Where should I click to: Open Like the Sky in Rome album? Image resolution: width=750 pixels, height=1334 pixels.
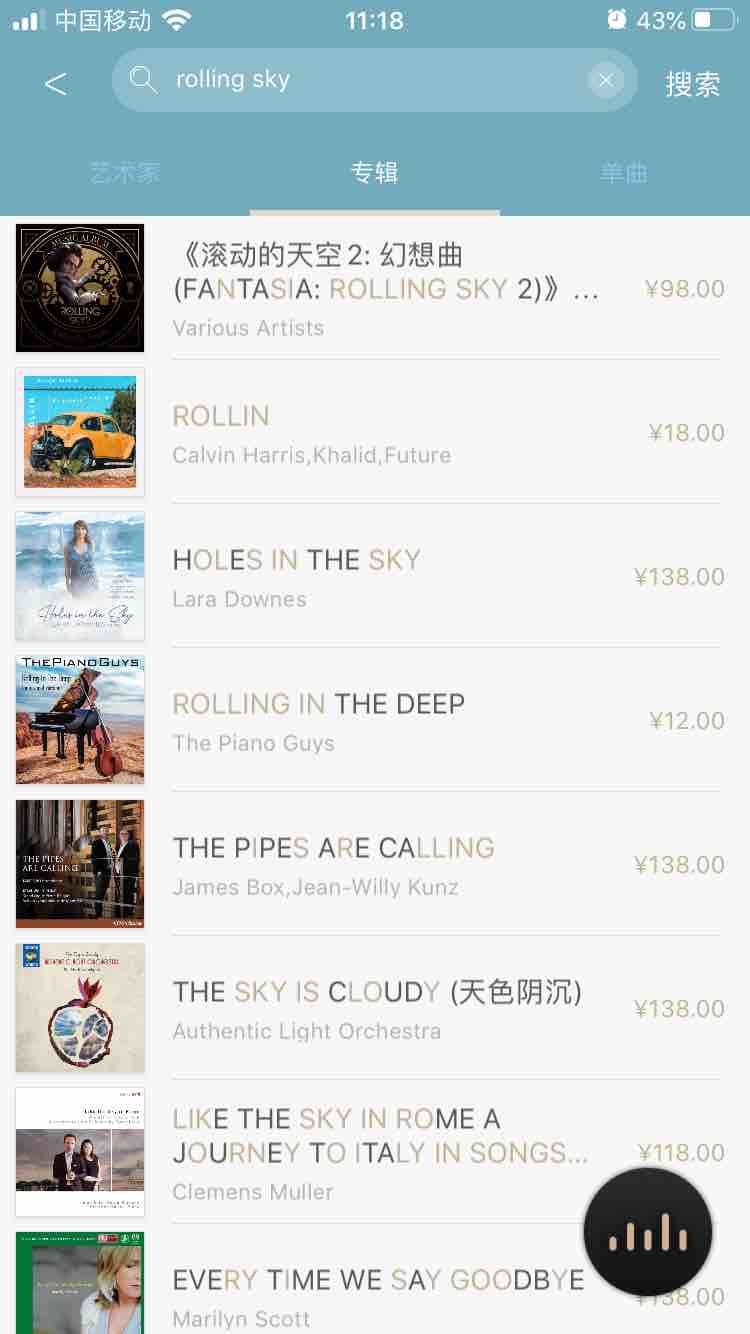point(380,1152)
